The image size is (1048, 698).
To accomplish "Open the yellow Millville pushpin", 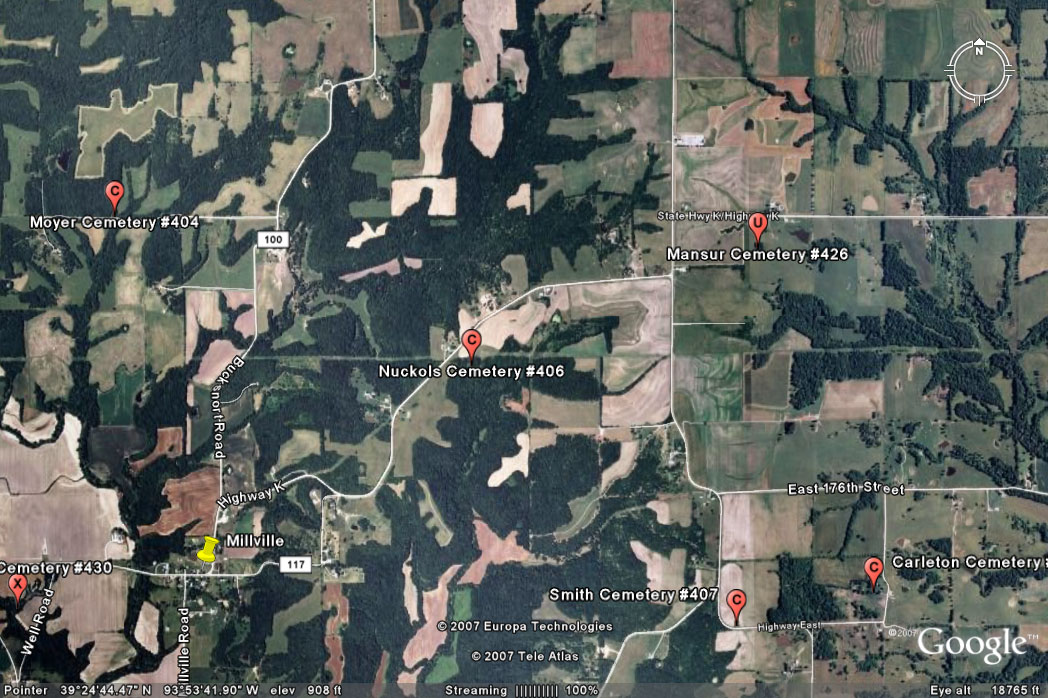I will 208,550.
